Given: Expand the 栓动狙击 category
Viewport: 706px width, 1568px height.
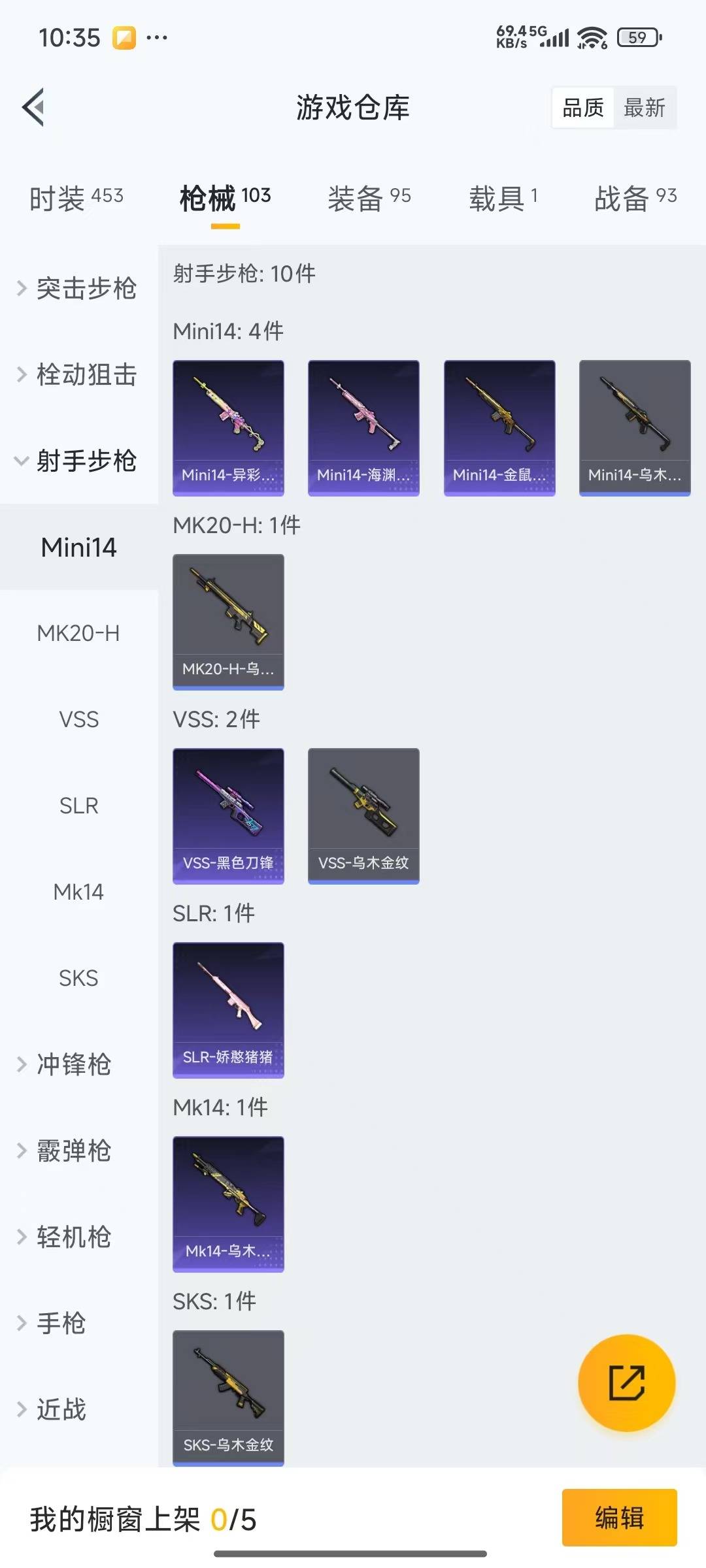Looking at the screenshot, I should [77, 374].
